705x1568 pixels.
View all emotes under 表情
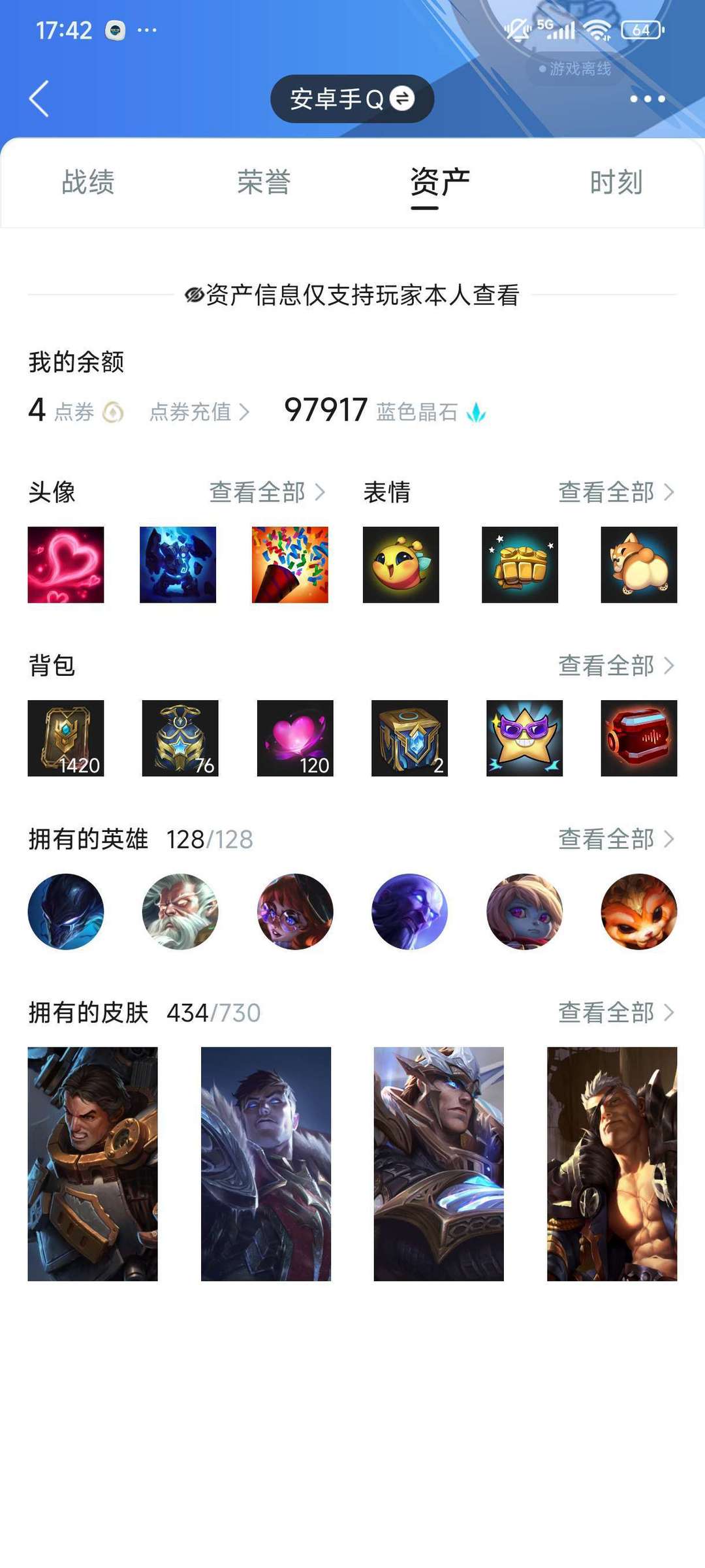616,492
